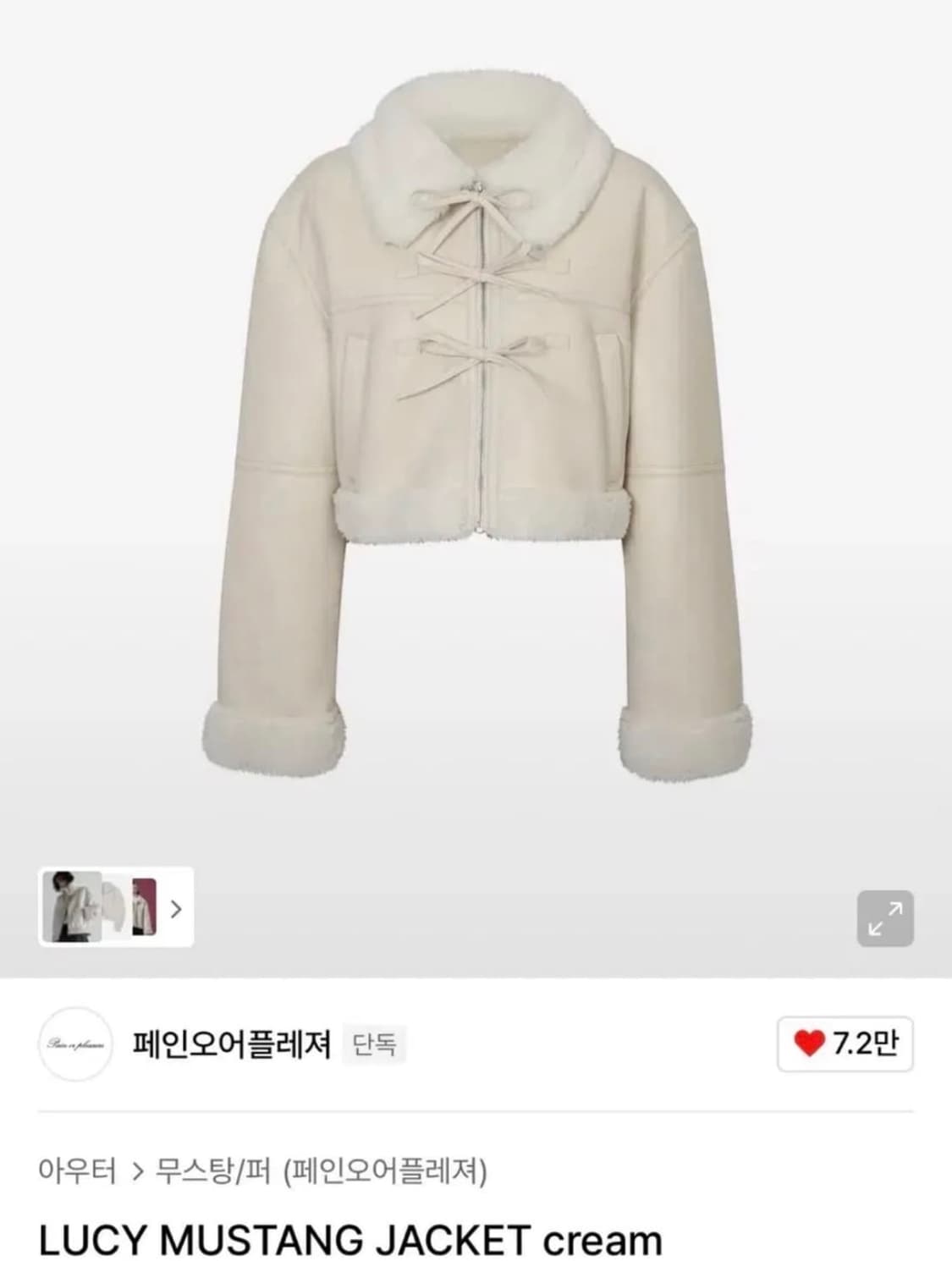
Task: Select the expand arrows icon on the image
Action: point(885,916)
